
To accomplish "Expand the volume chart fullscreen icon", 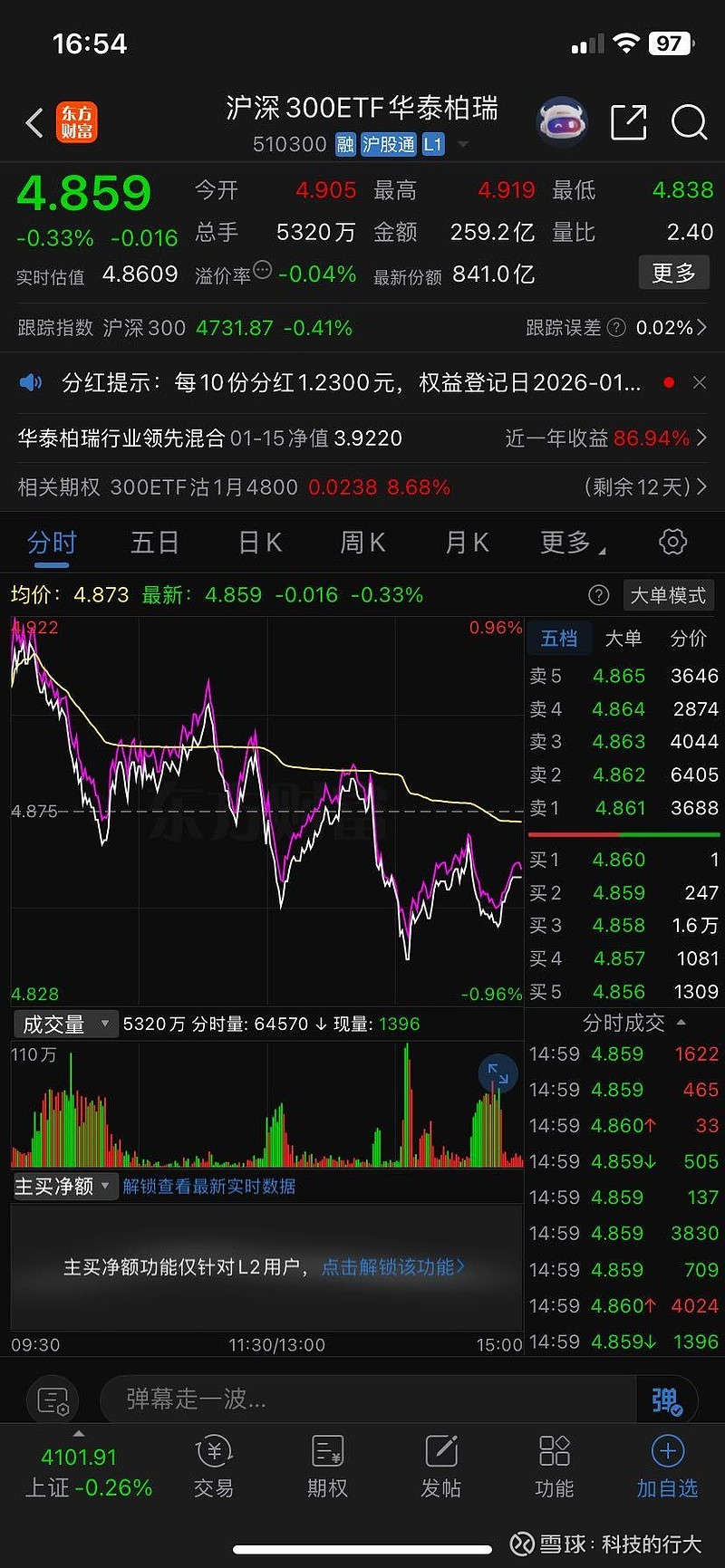I will click(498, 1073).
